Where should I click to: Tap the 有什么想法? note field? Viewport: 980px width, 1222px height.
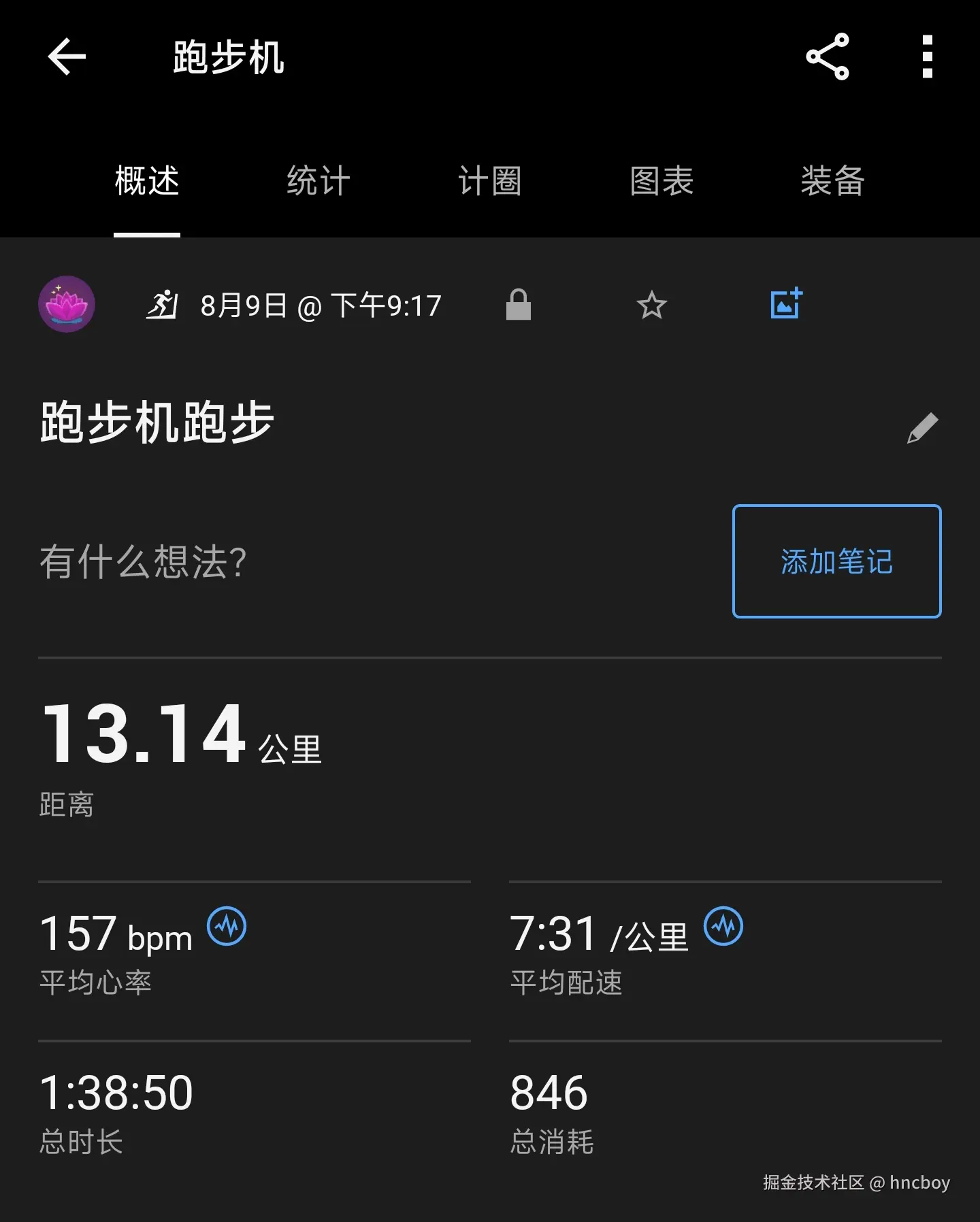pyautogui.click(x=143, y=561)
